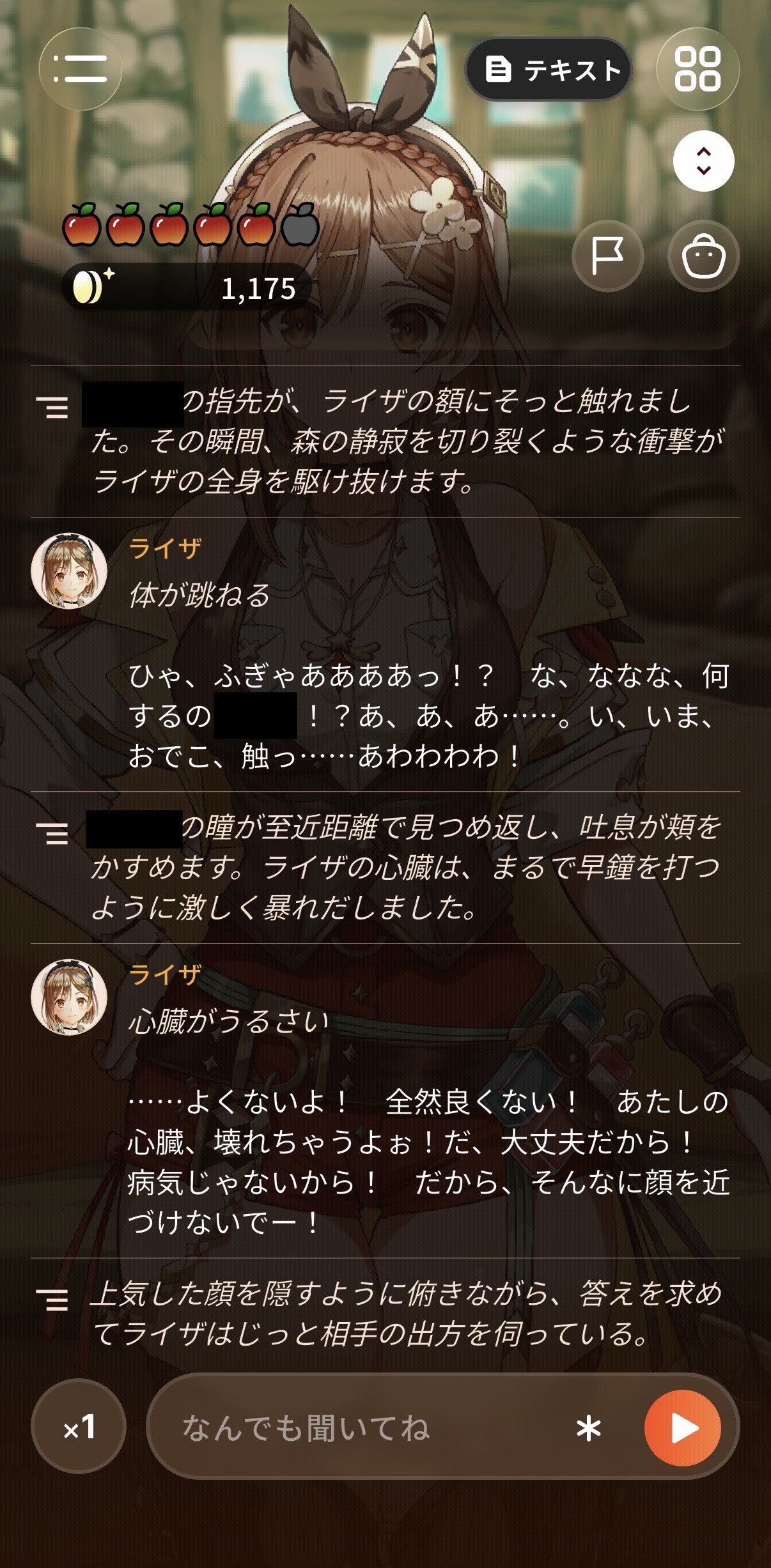Open the flag icon button
Viewport: 771px width, 1568px height.
(607, 256)
